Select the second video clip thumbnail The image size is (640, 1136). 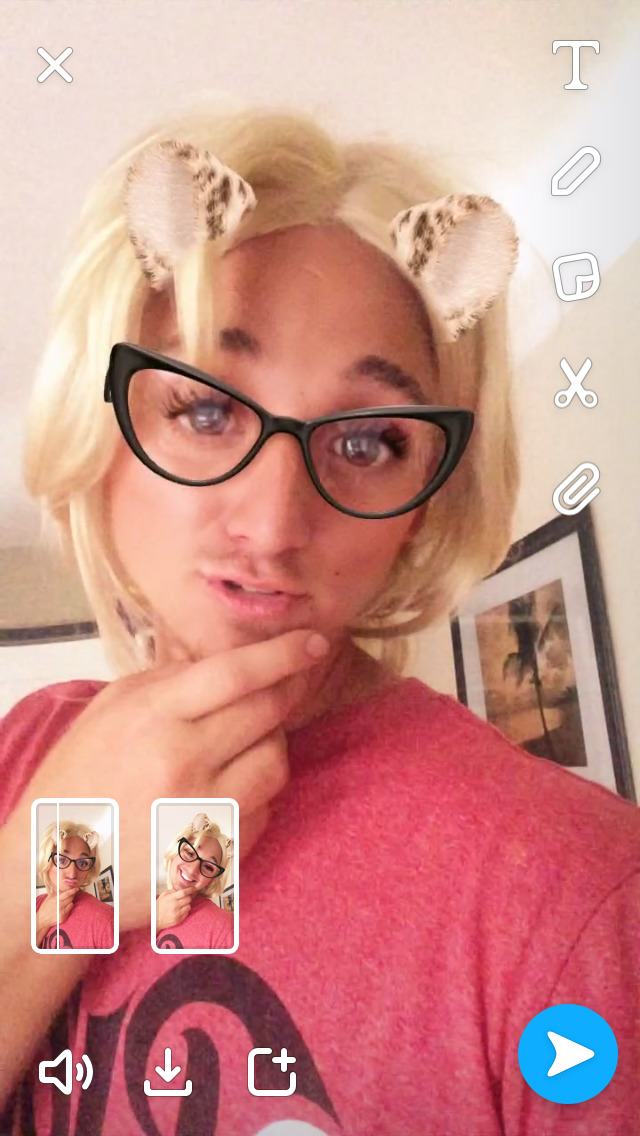tap(195, 875)
